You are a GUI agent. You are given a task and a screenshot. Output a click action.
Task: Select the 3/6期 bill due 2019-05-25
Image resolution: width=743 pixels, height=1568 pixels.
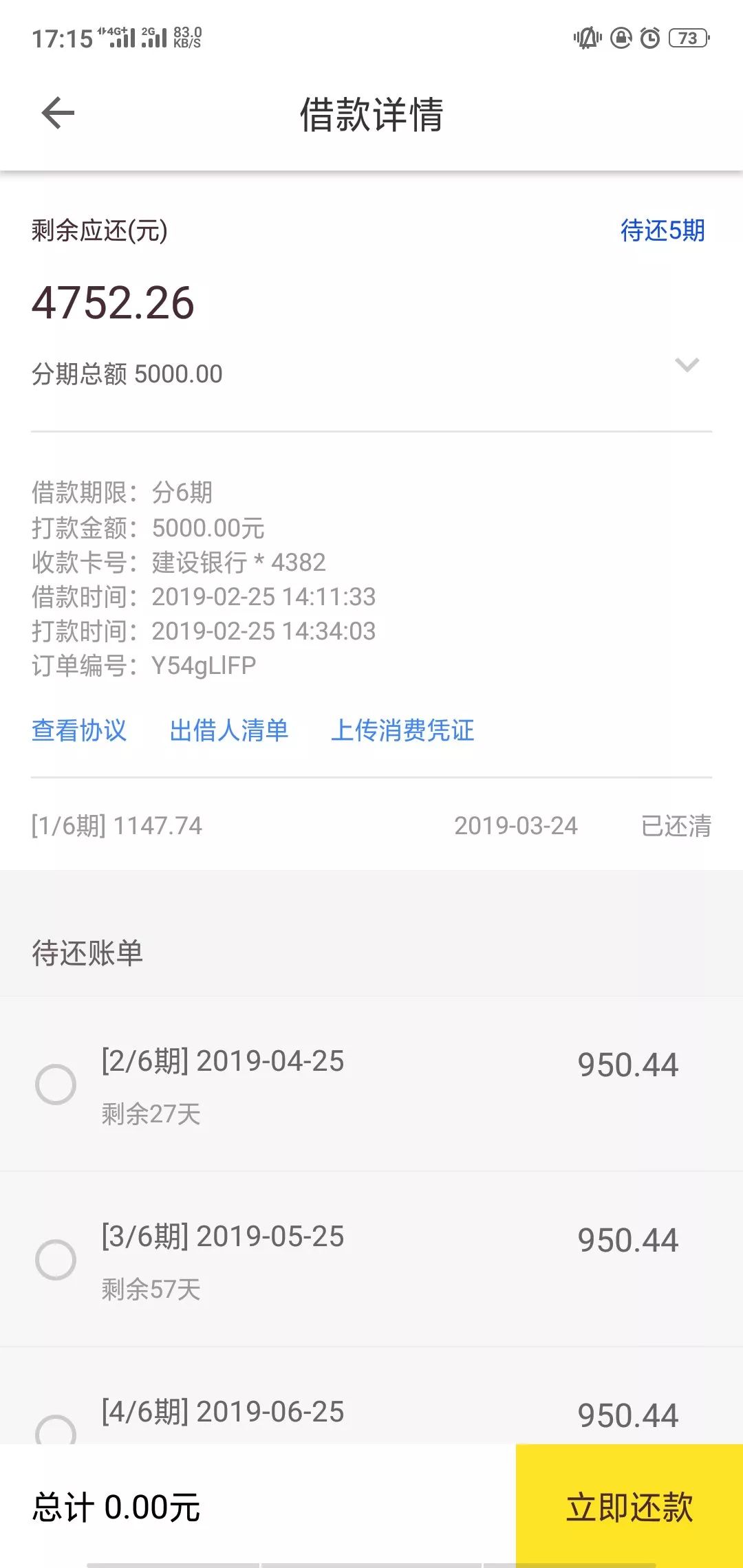[x=56, y=1260]
